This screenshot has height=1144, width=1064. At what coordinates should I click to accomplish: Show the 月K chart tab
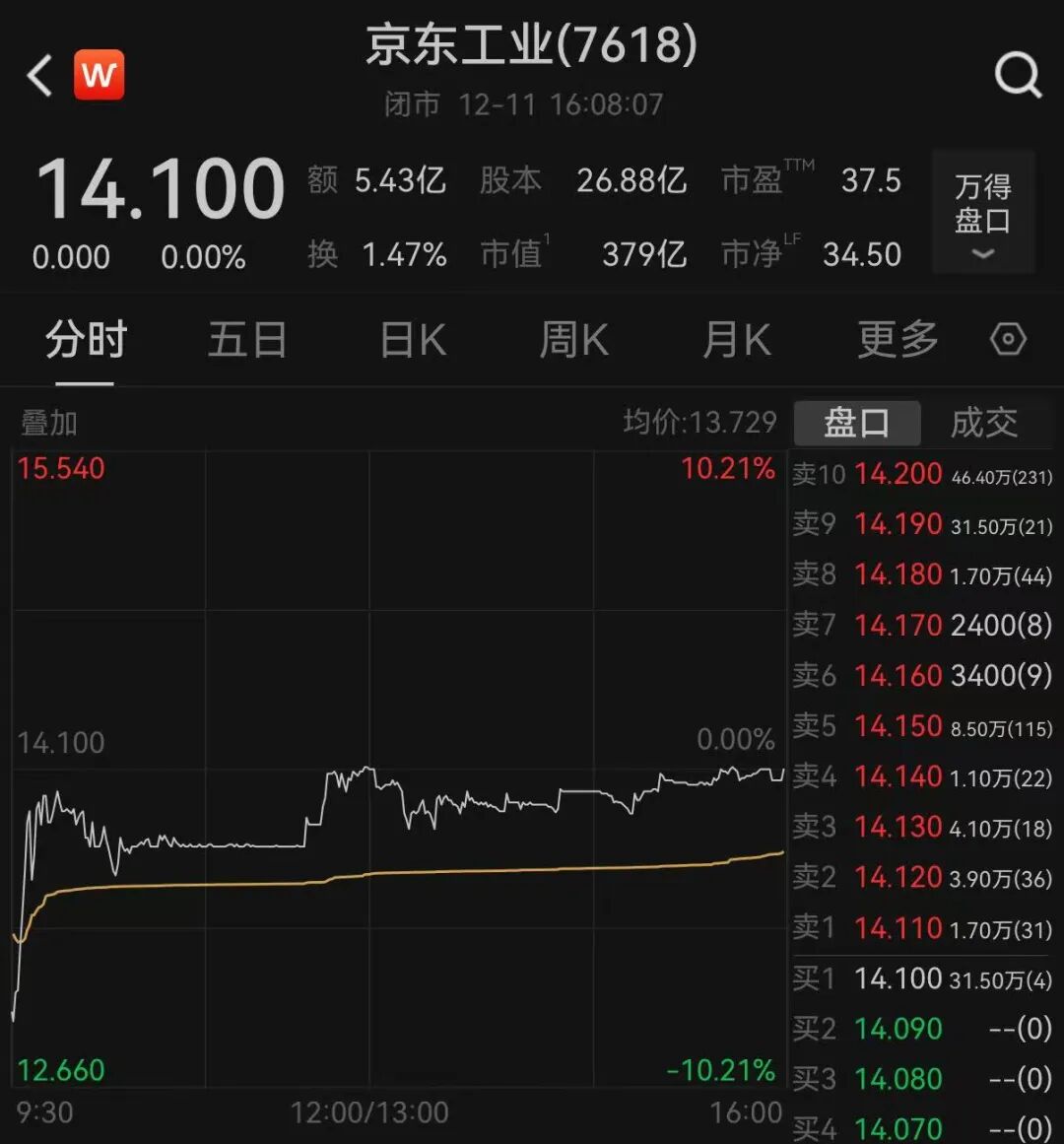tap(736, 341)
